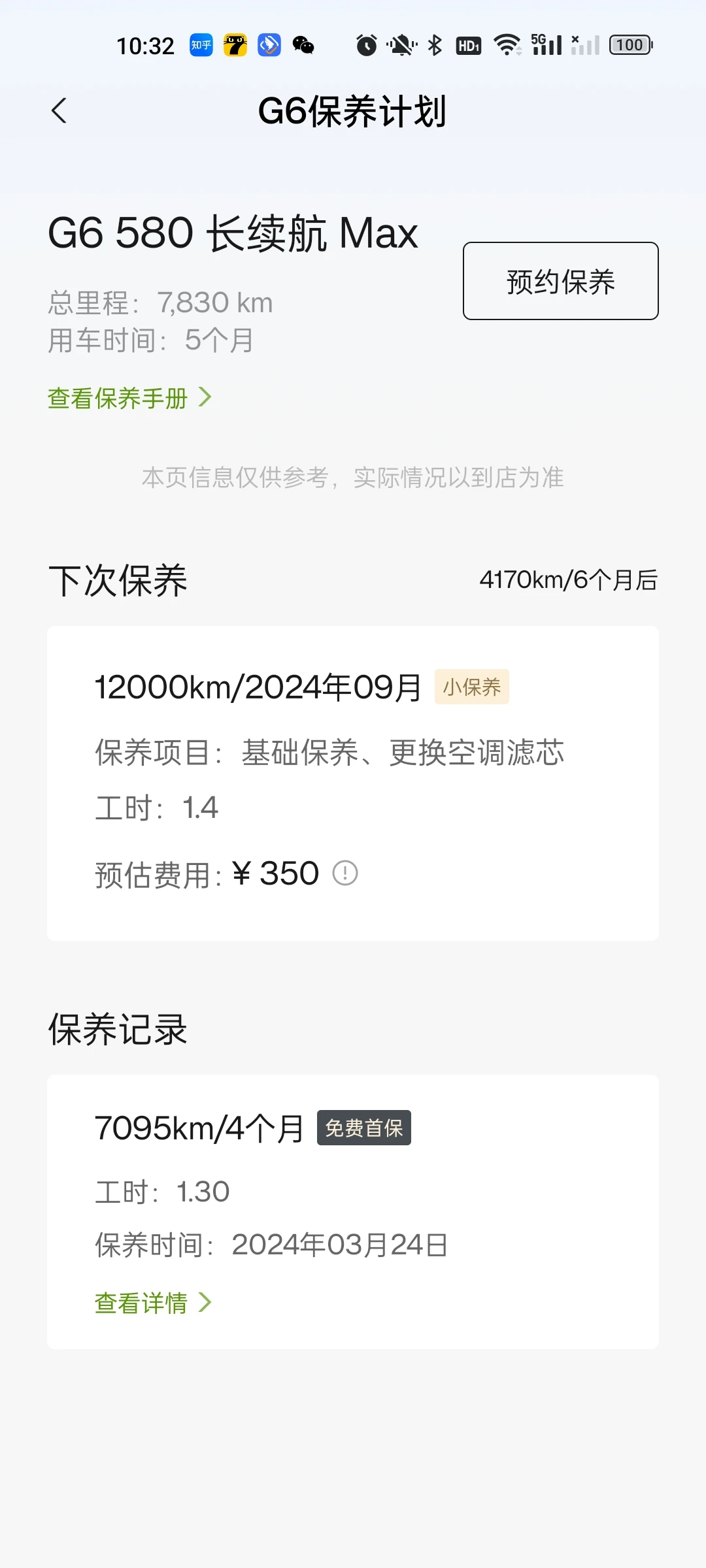Viewport: 706px width, 1568px height.
Task: Open 查看保养手册 link
Action: point(129,397)
